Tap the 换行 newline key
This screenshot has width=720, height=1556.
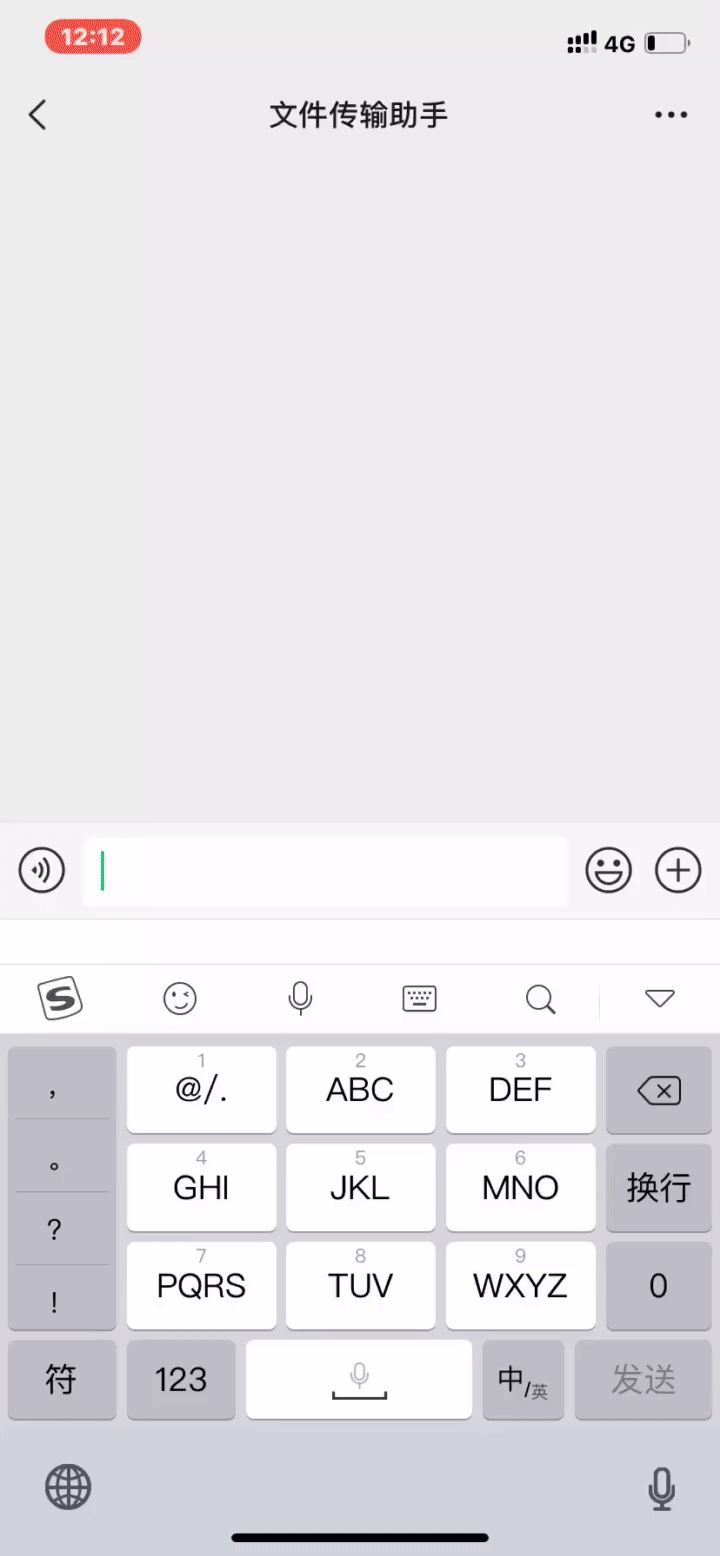[659, 1187]
